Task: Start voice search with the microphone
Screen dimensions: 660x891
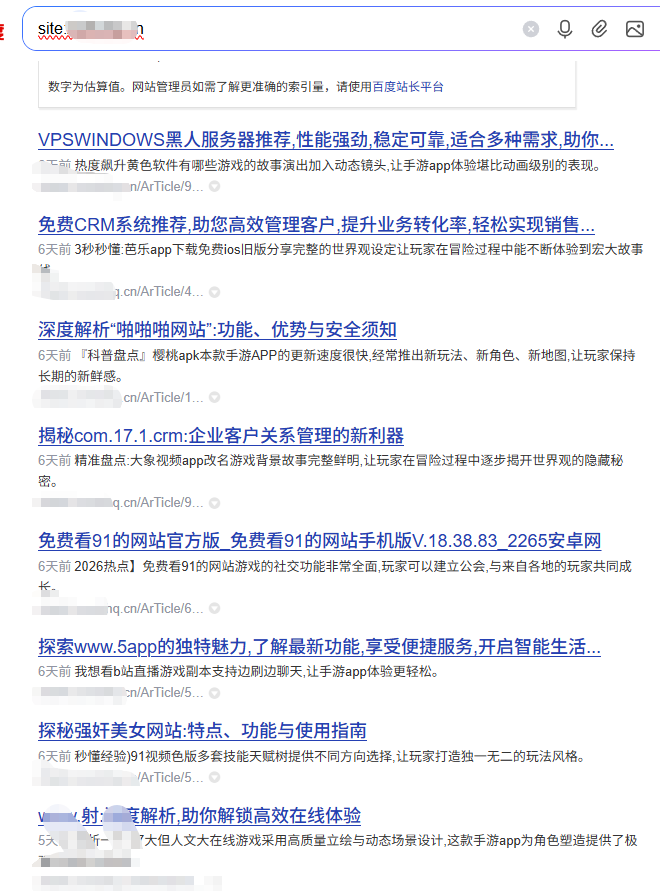Action: pyautogui.click(x=565, y=29)
